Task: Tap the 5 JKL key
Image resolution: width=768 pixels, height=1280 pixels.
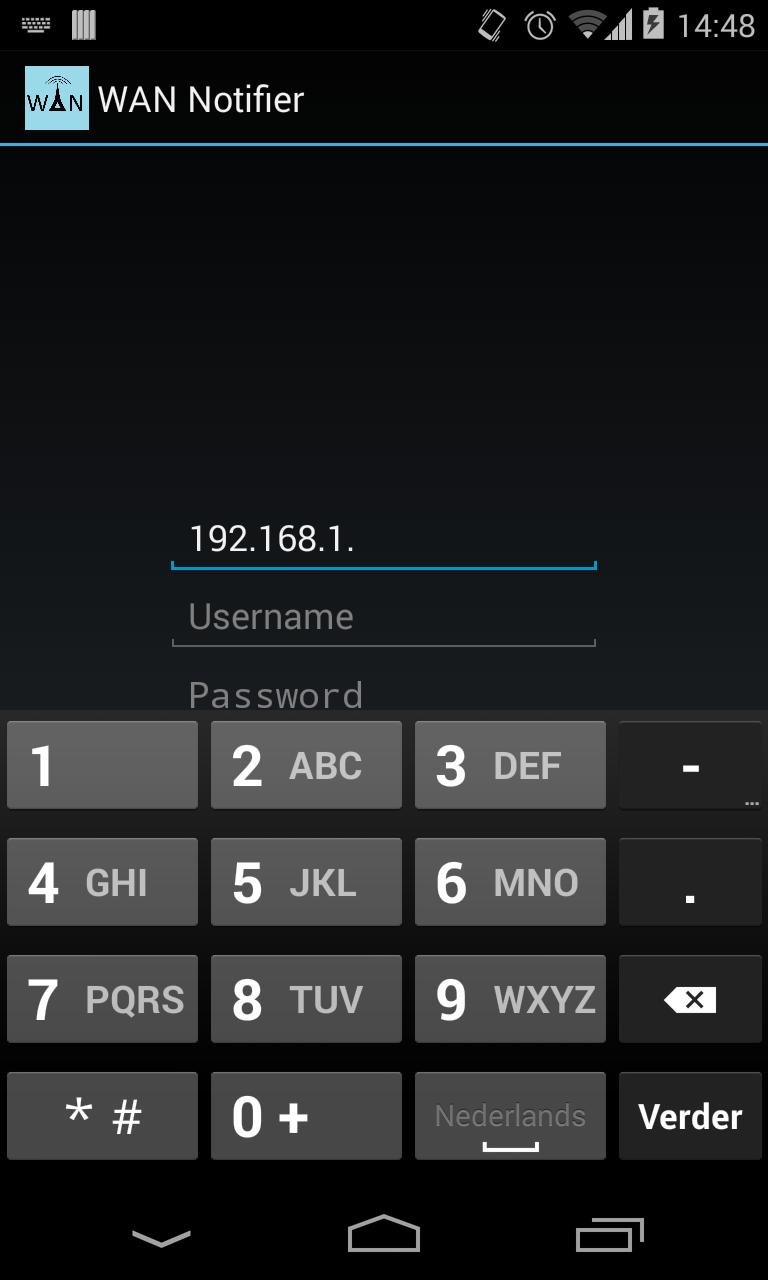Action: pos(306,882)
